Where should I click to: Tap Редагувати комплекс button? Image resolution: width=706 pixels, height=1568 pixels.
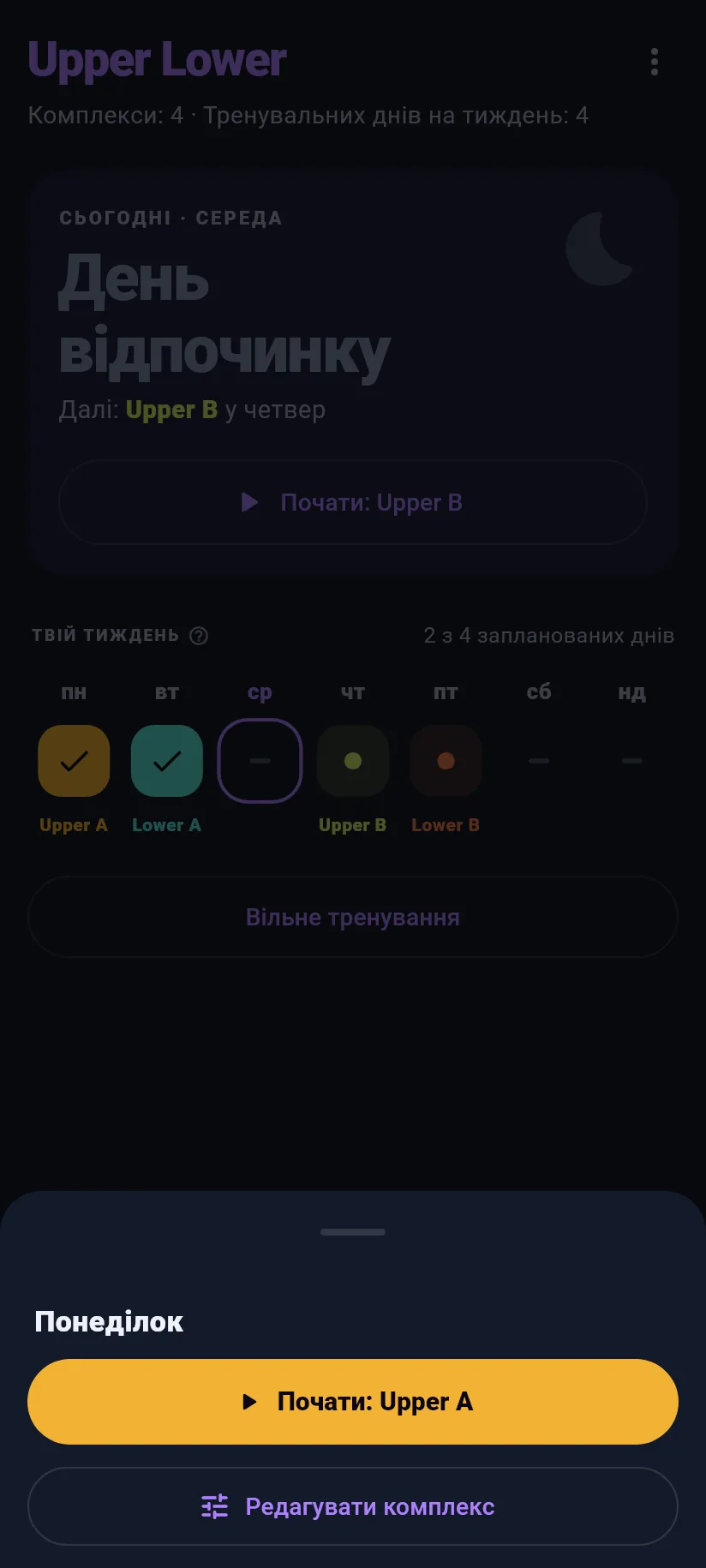tap(353, 1506)
